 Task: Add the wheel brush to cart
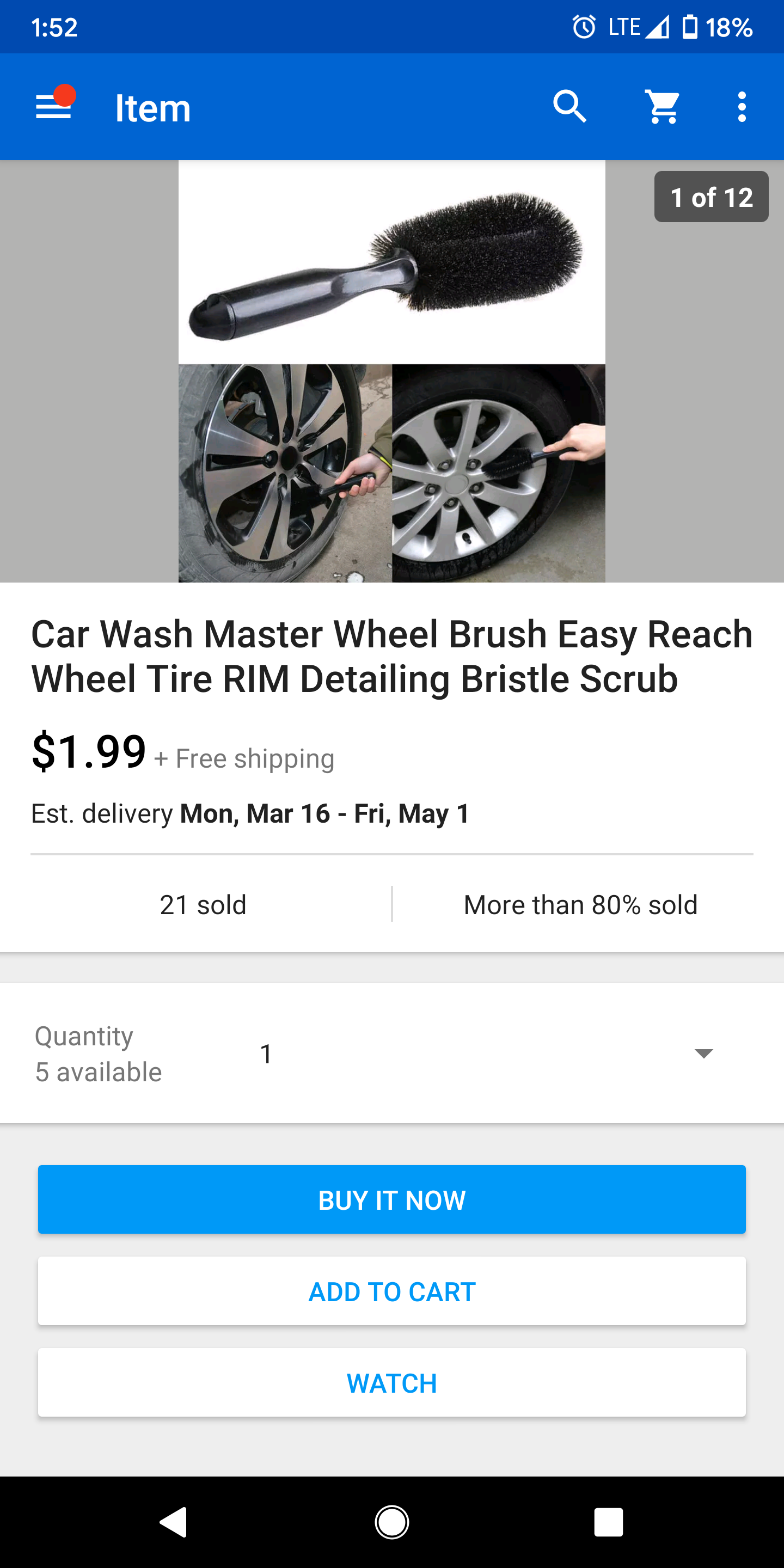pos(391,1291)
